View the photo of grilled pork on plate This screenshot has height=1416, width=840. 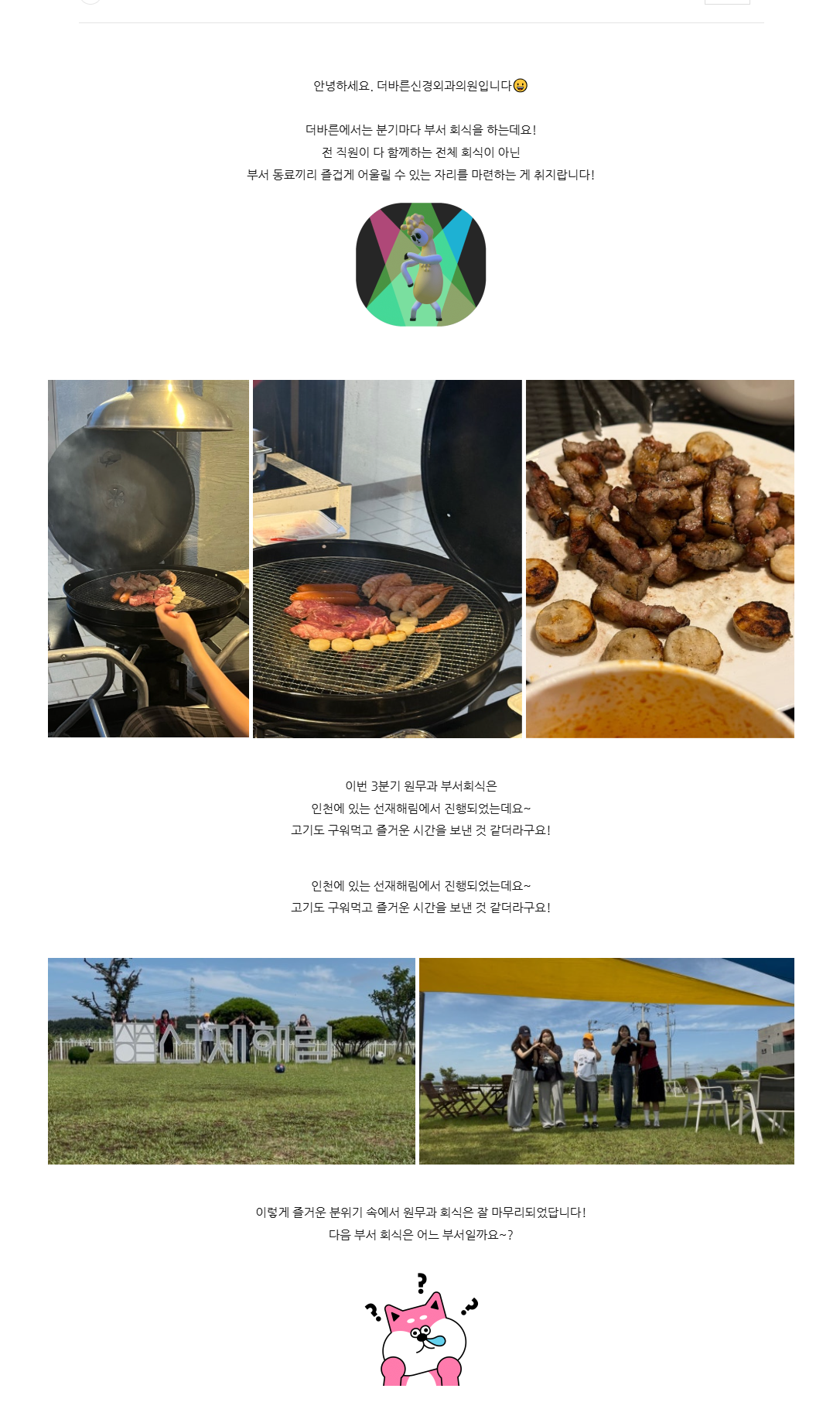[x=660, y=559]
